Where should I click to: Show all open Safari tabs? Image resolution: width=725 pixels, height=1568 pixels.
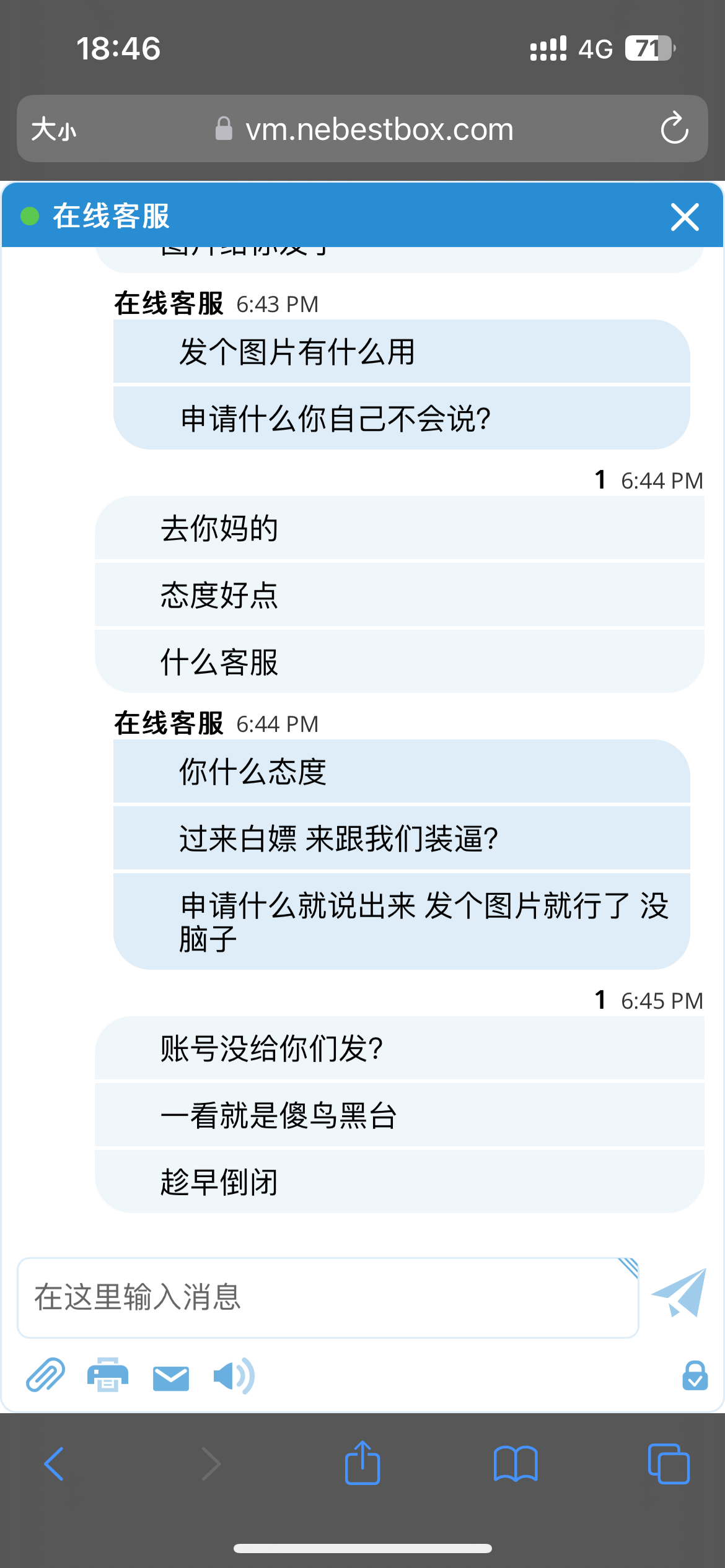pyautogui.click(x=668, y=1464)
